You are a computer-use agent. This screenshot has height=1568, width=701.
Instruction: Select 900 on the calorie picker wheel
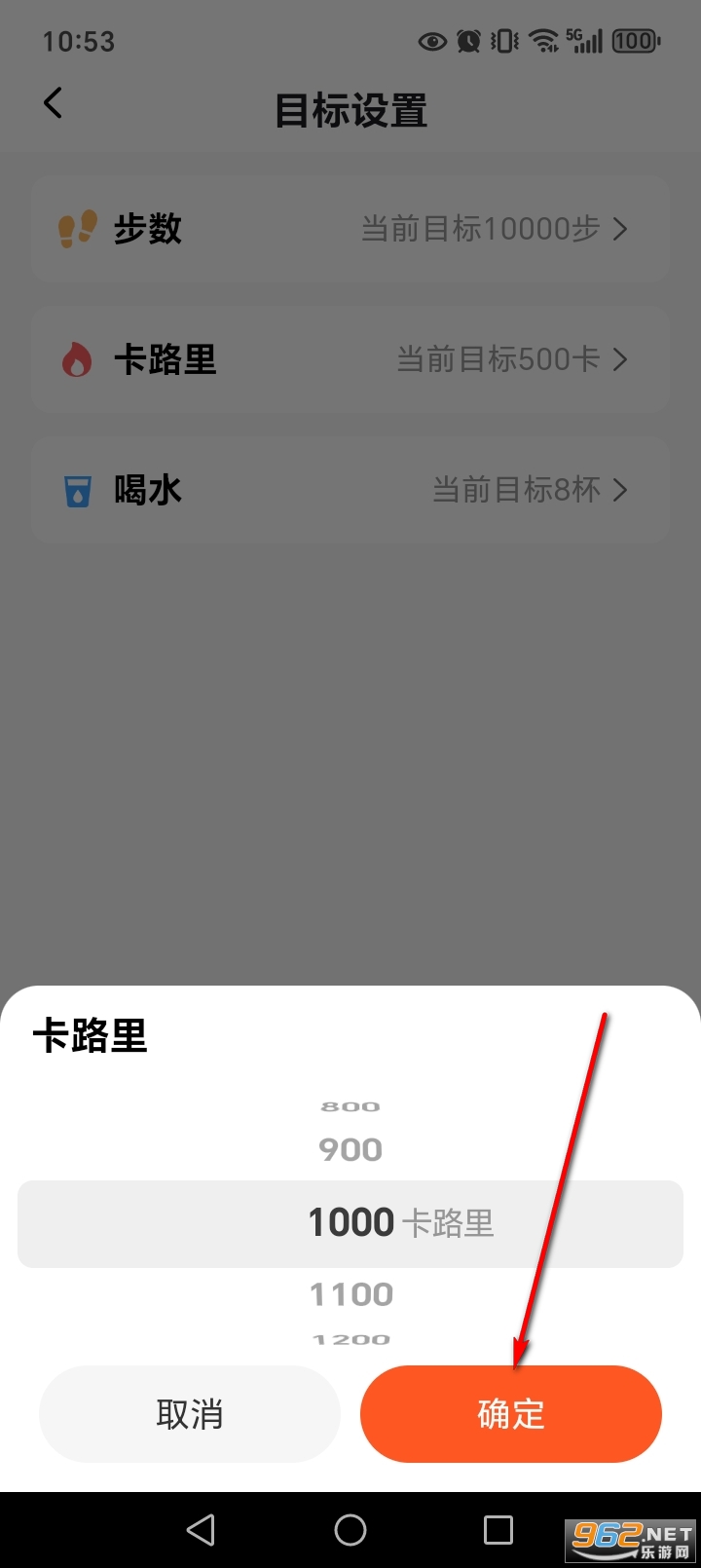[350, 1149]
